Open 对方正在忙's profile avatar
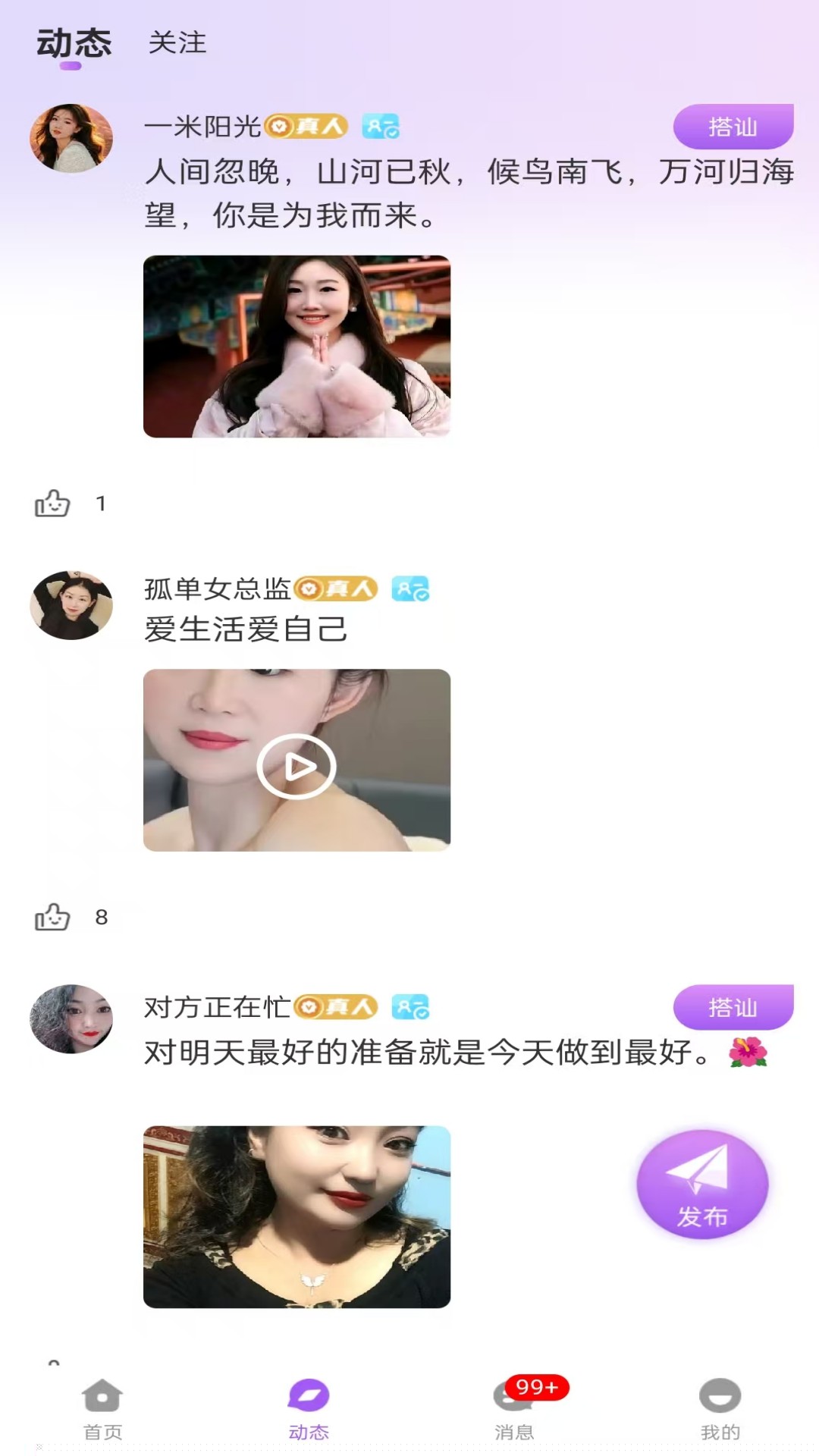Screen dimensions: 819x1456 [71, 1018]
